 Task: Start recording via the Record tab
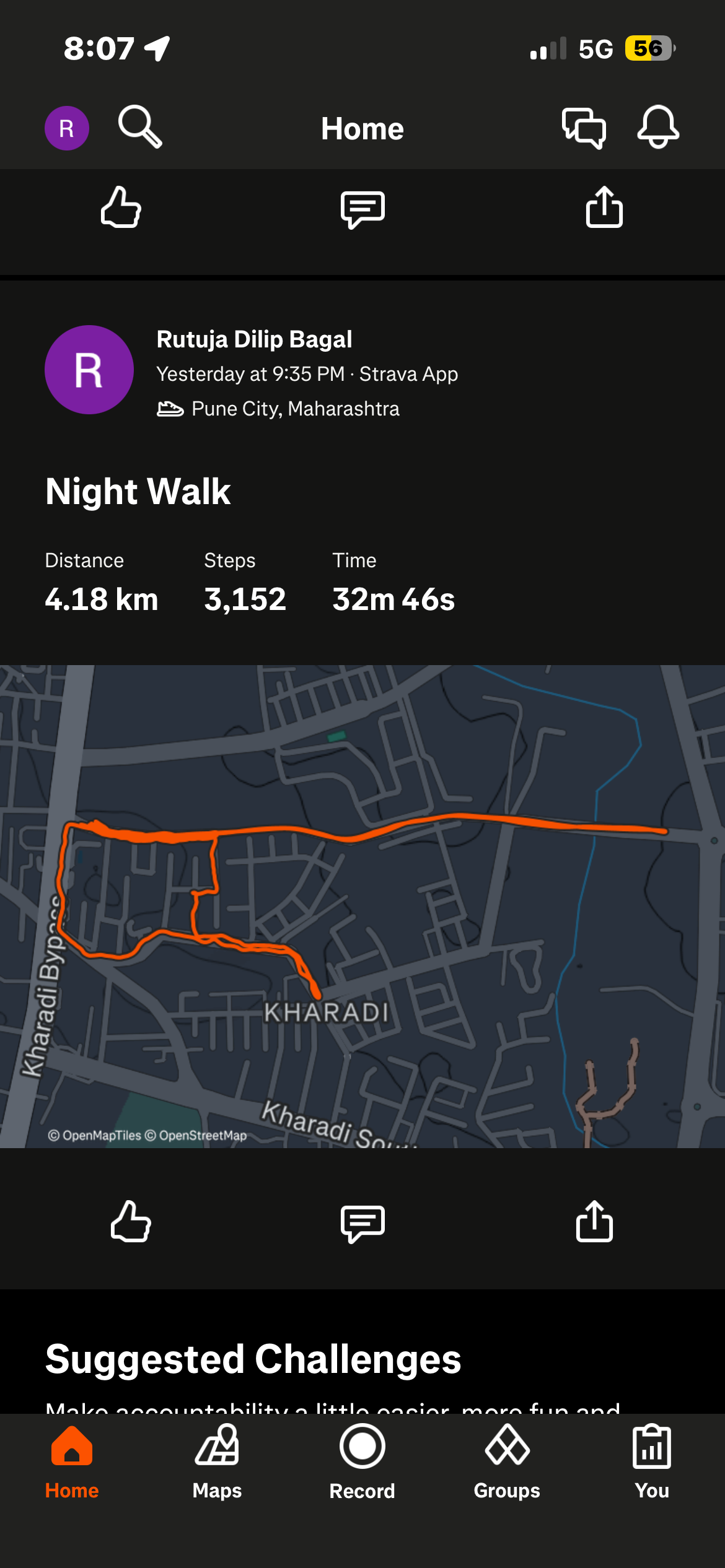[x=362, y=1461]
